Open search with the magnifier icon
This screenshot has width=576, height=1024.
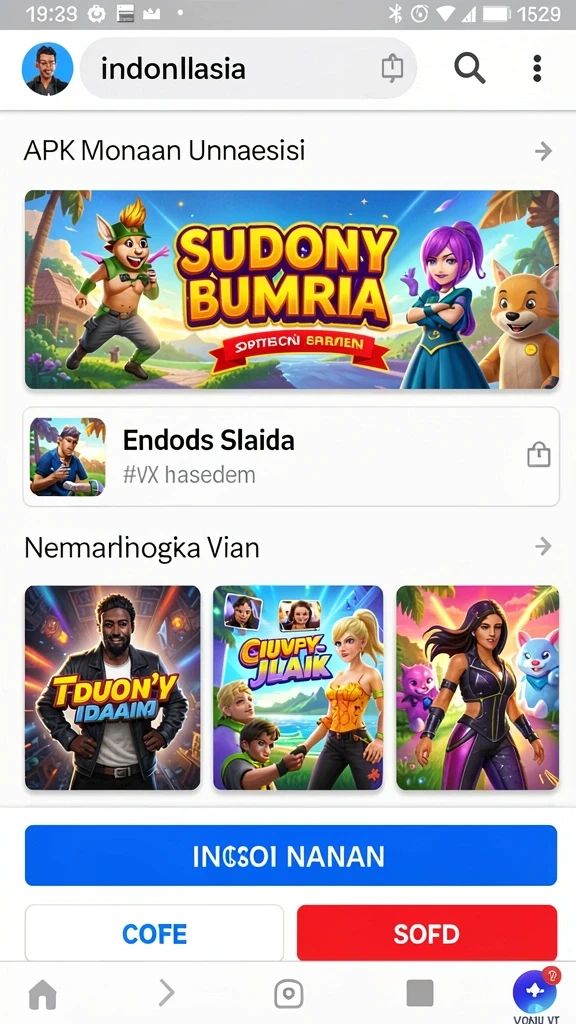point(470,68)
